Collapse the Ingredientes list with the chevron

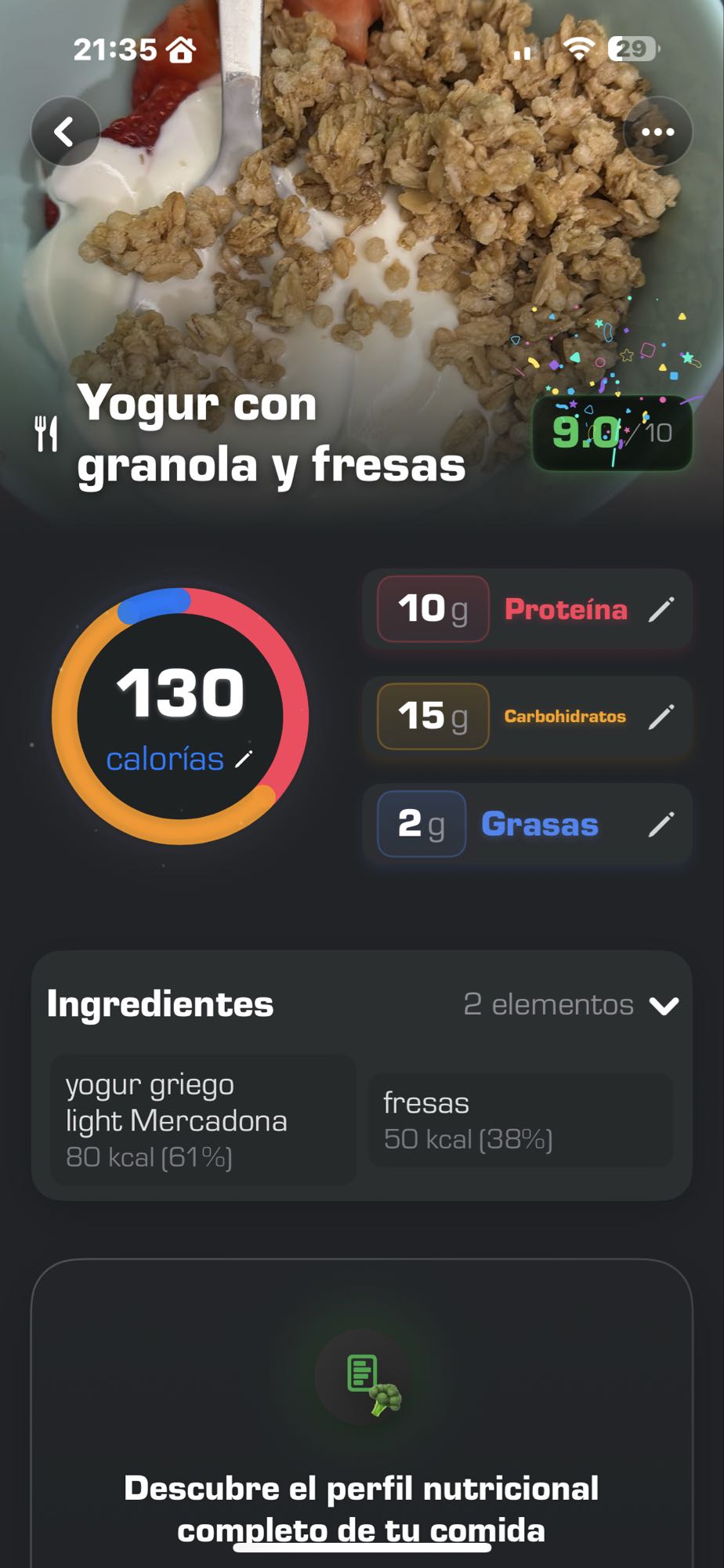pyautogui.click(x=665, y=1005)
